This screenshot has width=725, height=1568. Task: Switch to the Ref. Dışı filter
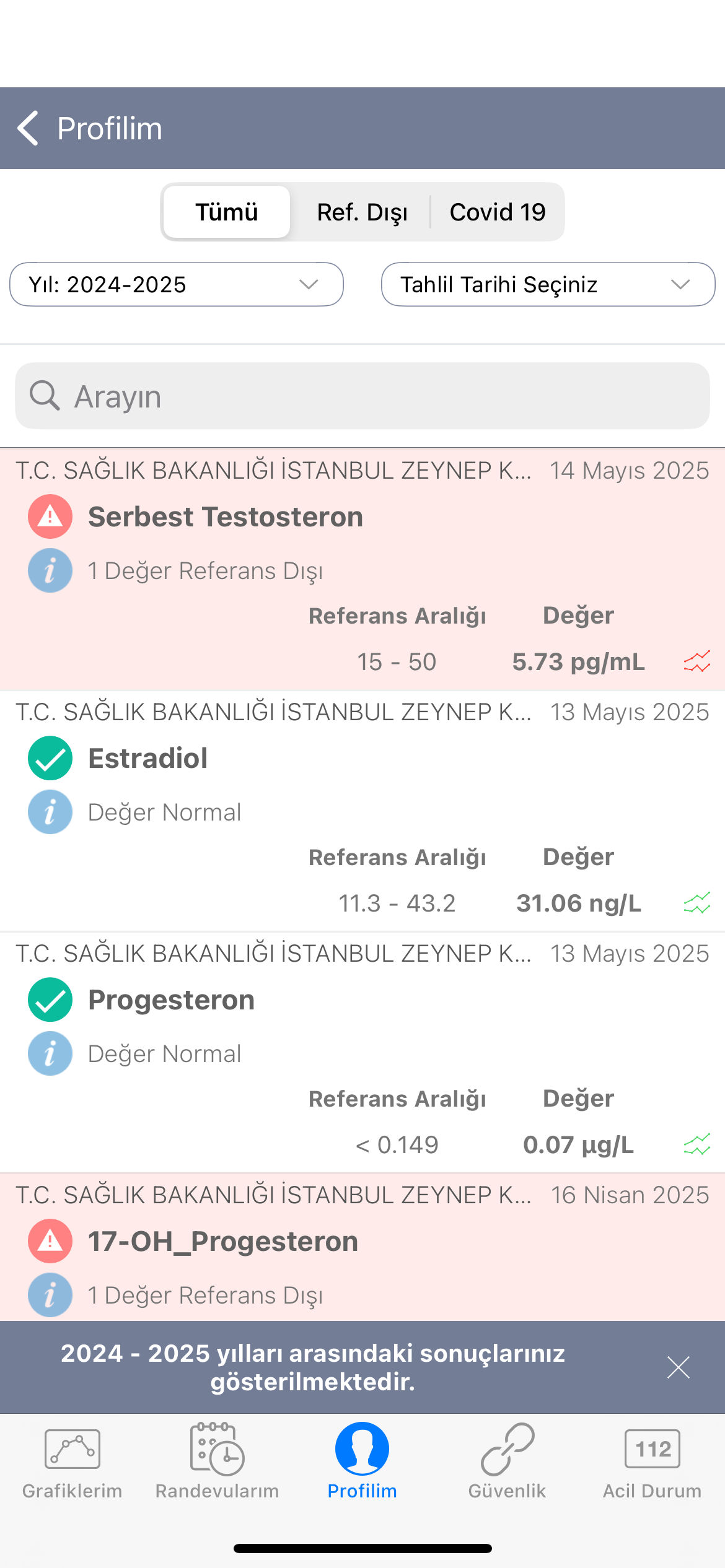[x=362, y=212]
